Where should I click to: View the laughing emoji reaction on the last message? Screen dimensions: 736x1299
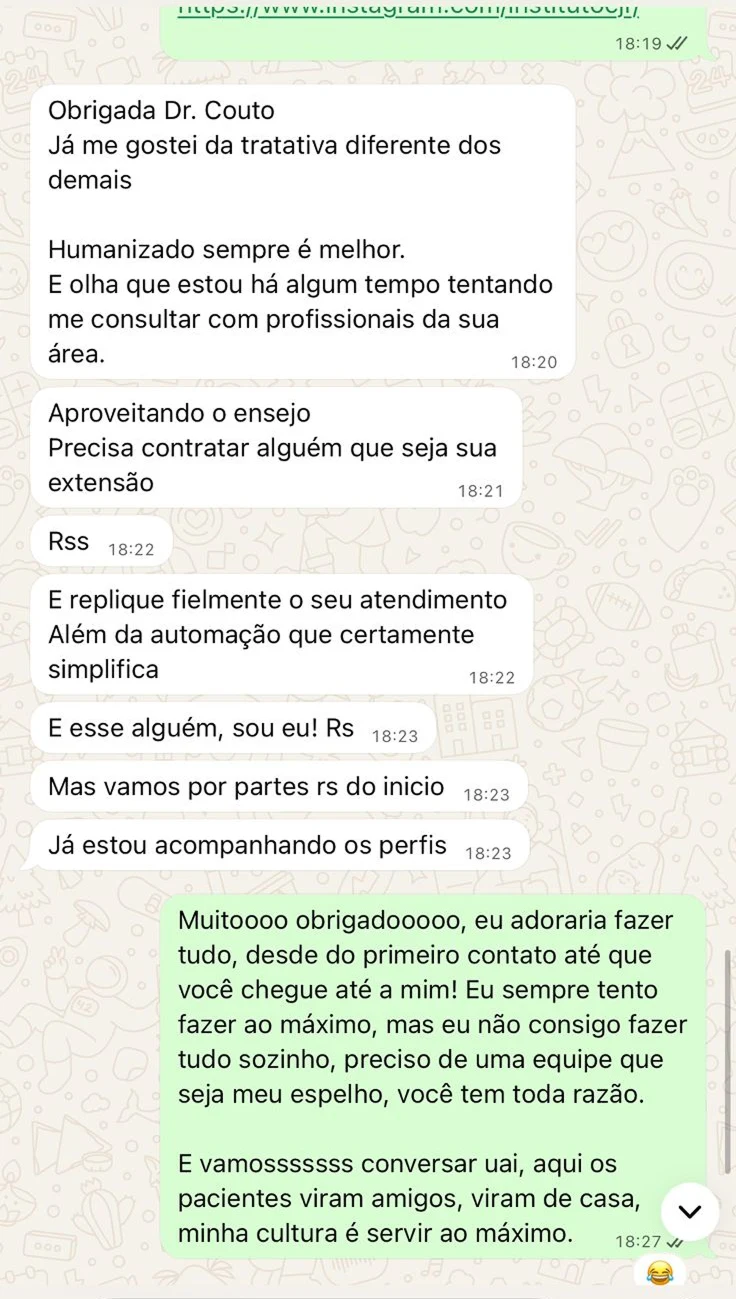tap(658, 1273)
